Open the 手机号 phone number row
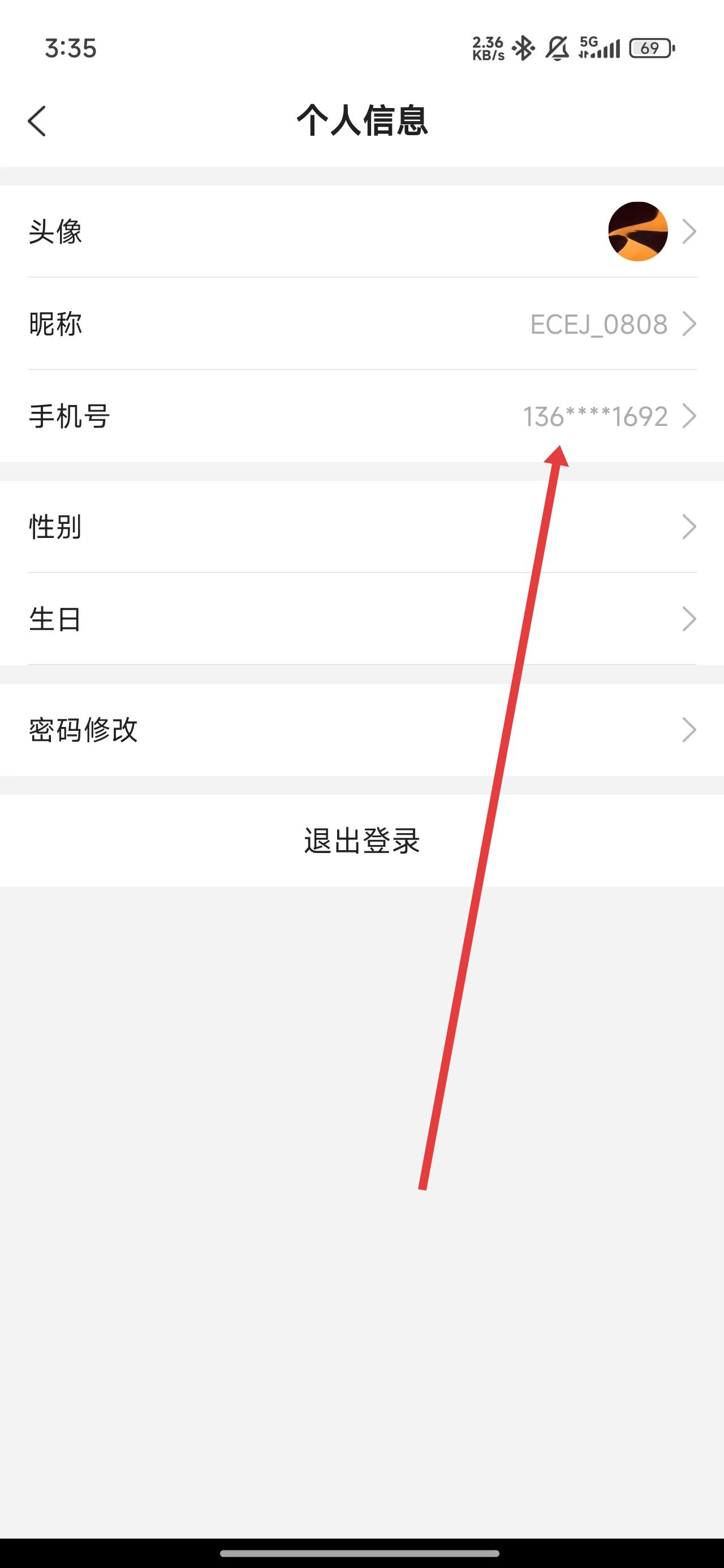 [361, 416]
